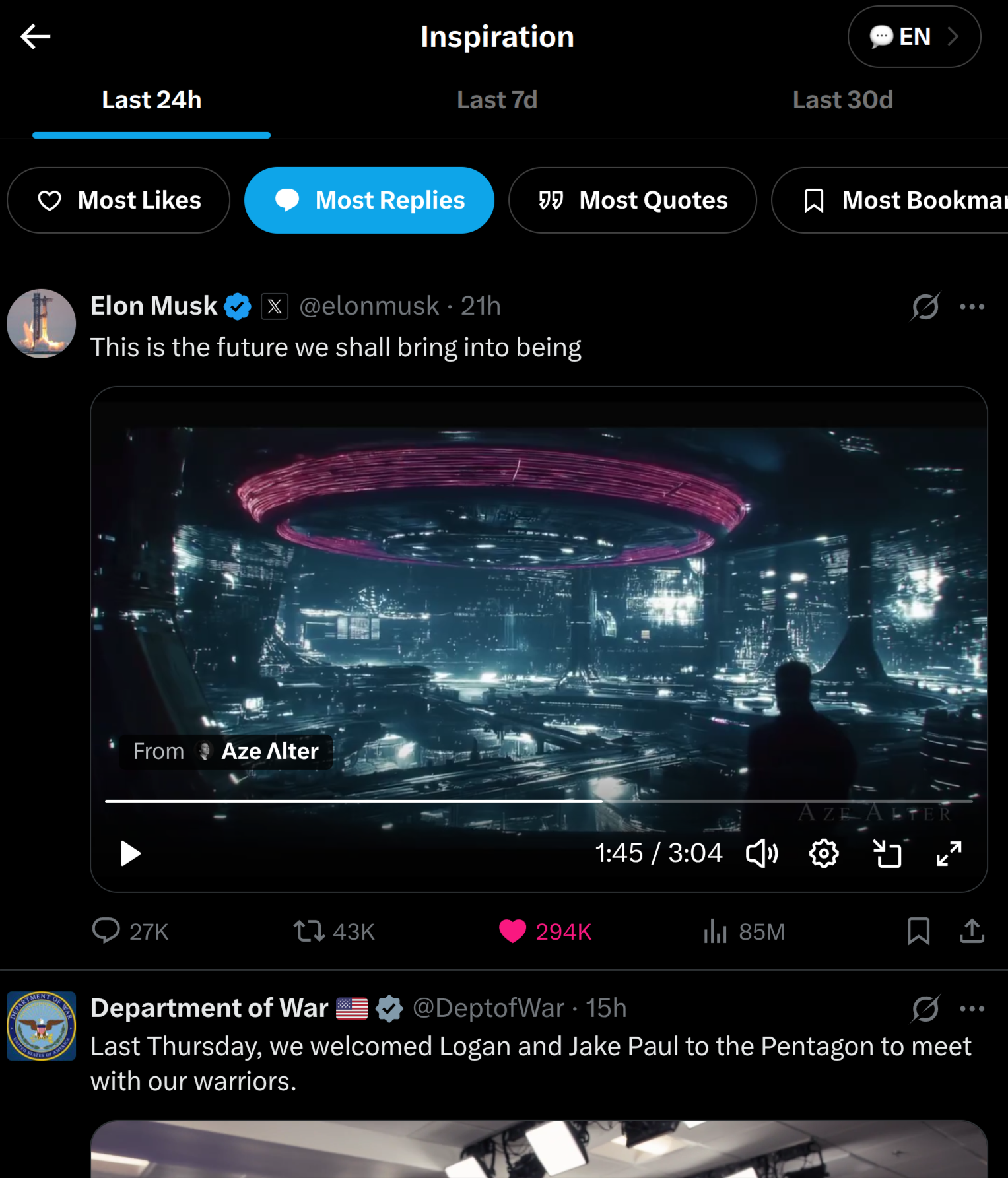Open Elon Musk's profile picture
The height and width of the screenshot is (1178, 1008).
click(42, 323)
